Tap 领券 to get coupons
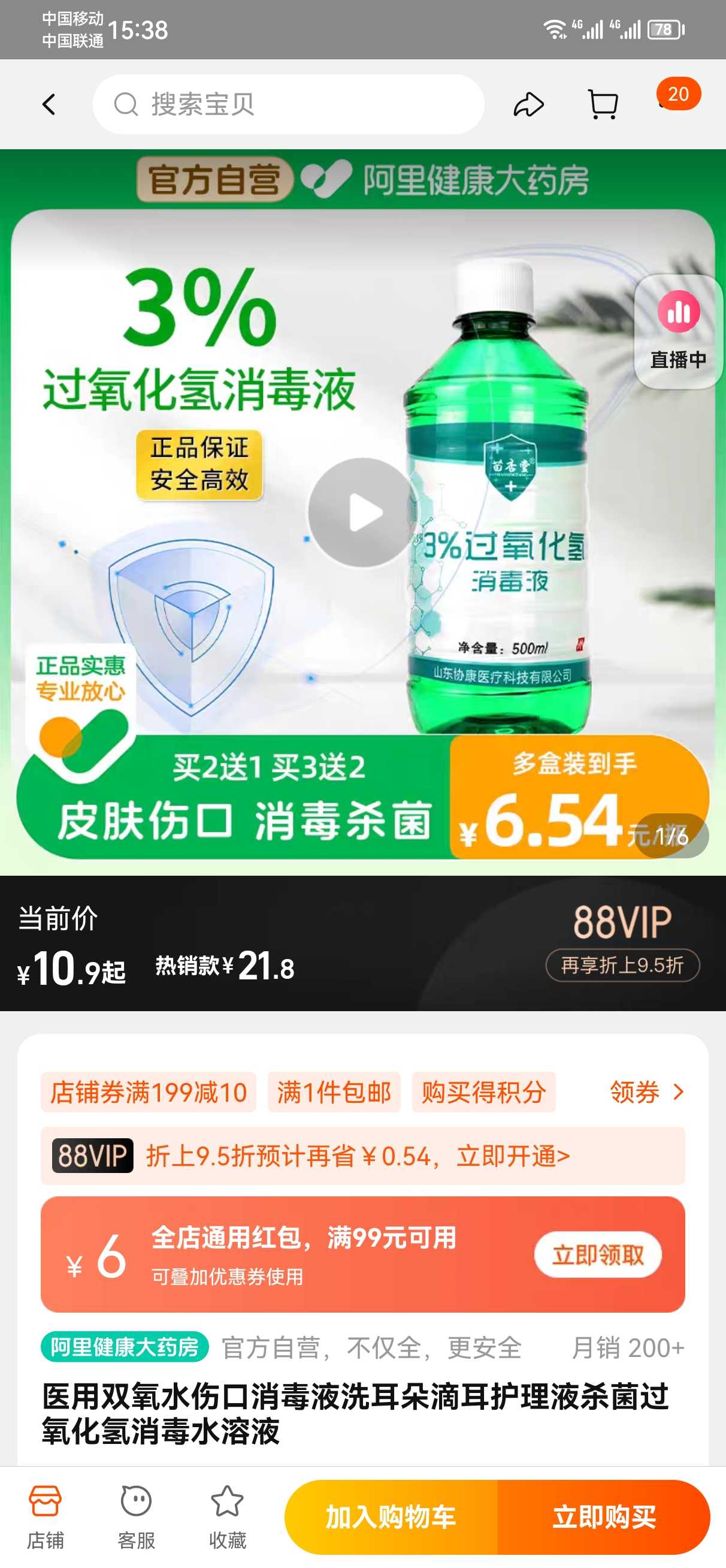Screen dimensions: 726x1568 [647, 1092]
